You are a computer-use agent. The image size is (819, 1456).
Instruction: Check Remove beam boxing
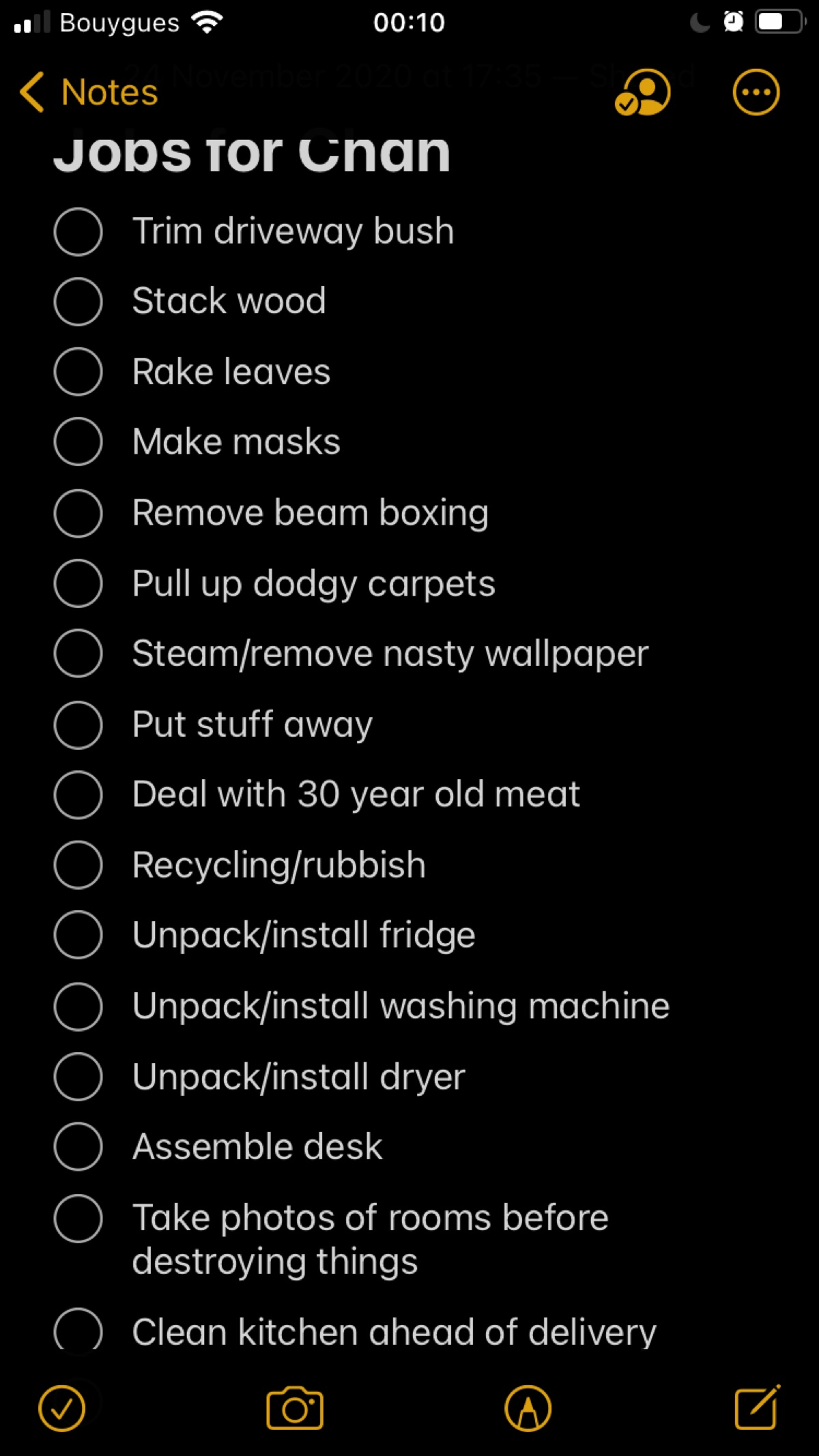[x=78, y=513]
